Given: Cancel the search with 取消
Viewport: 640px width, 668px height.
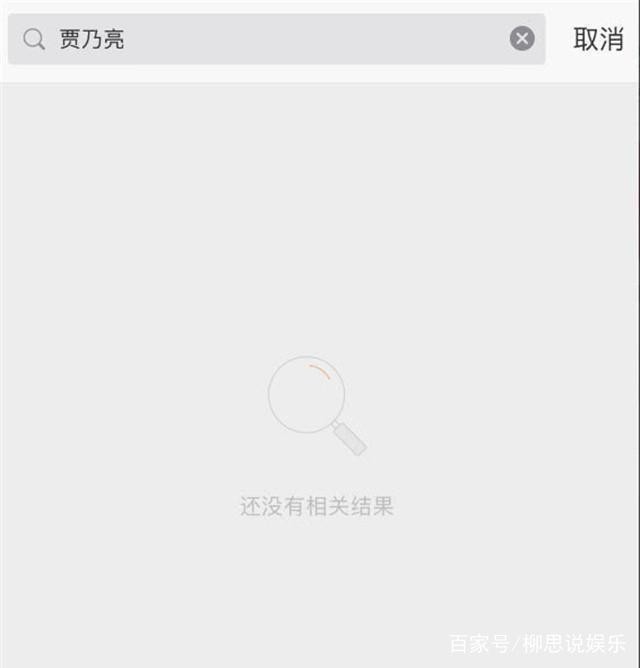Looking at the screenshot, I should pos(598,39).
